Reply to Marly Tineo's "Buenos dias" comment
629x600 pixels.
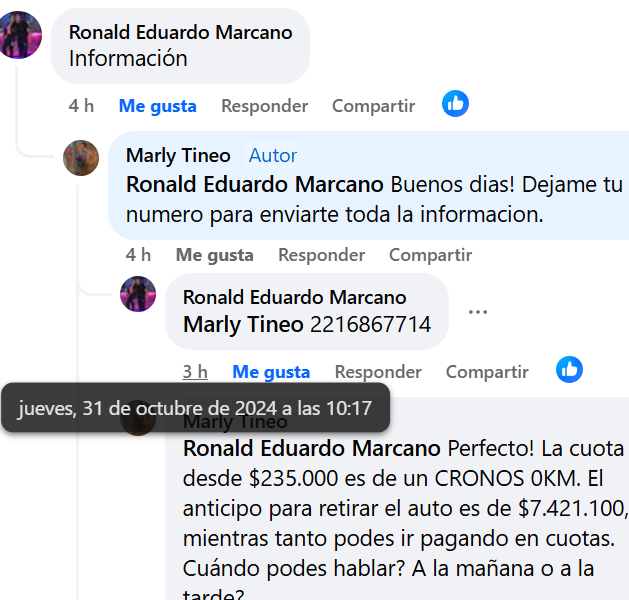pyautogui.click(x=321, y=255)
